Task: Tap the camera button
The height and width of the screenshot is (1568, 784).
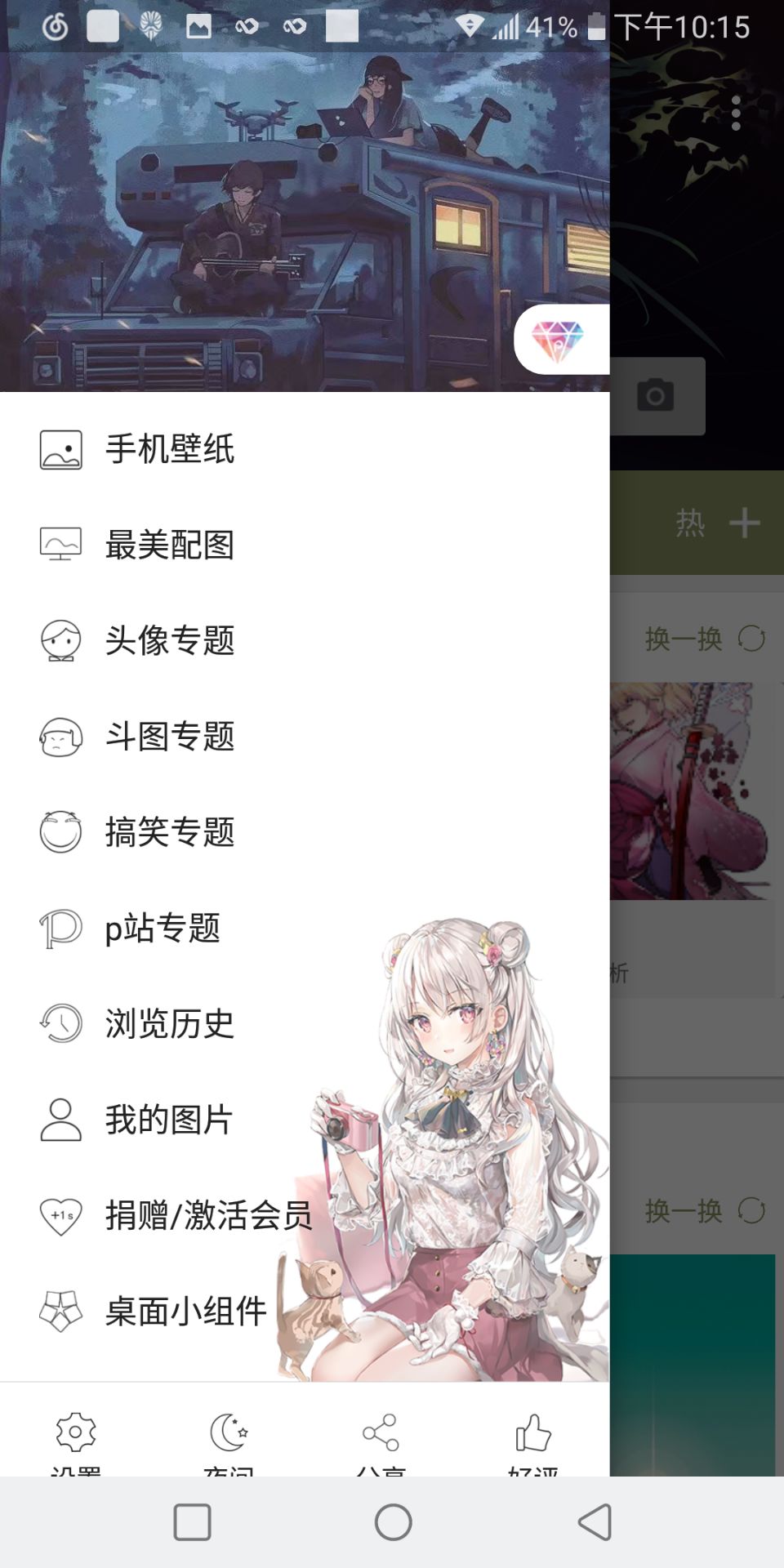Action: click(x=655, y=396)
